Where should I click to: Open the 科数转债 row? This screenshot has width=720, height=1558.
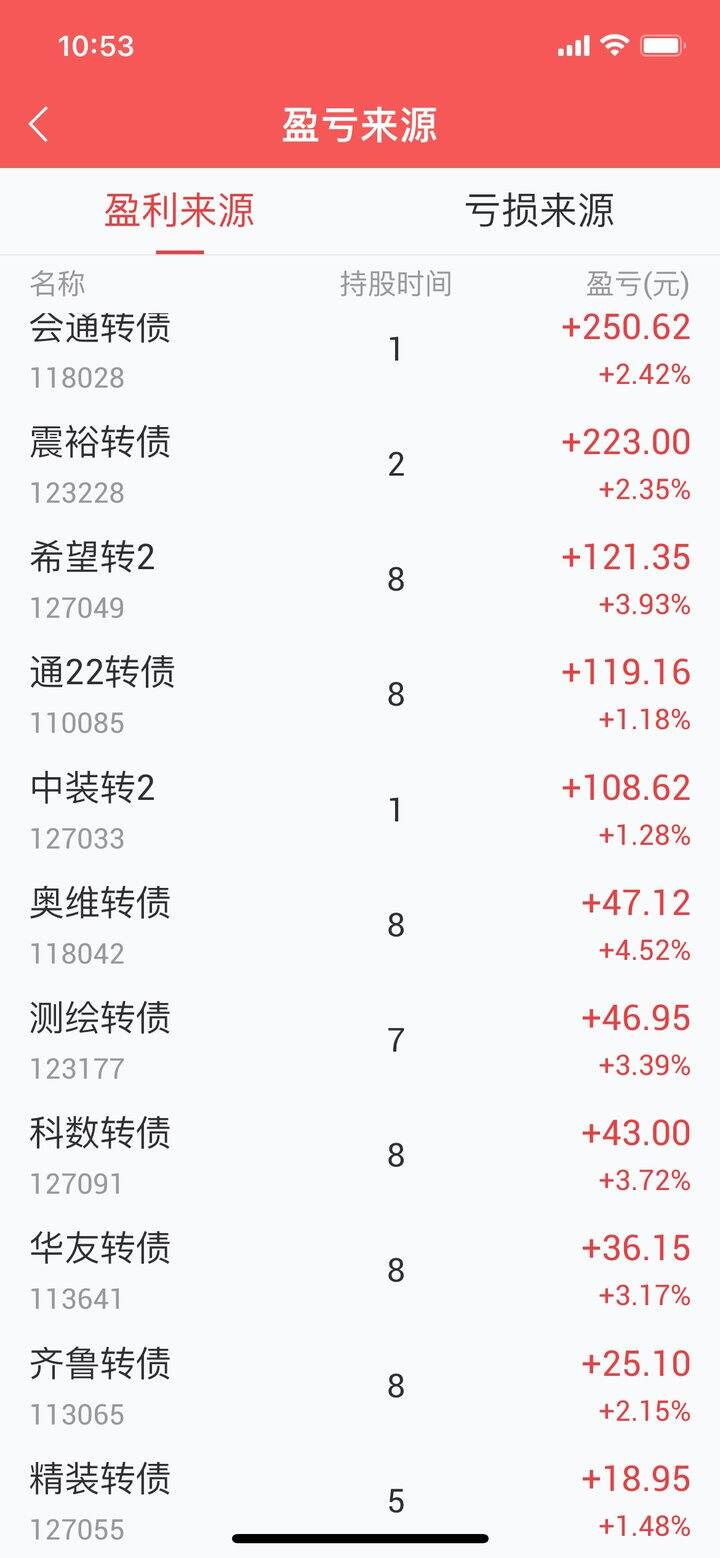click(x=360, y=1155)
